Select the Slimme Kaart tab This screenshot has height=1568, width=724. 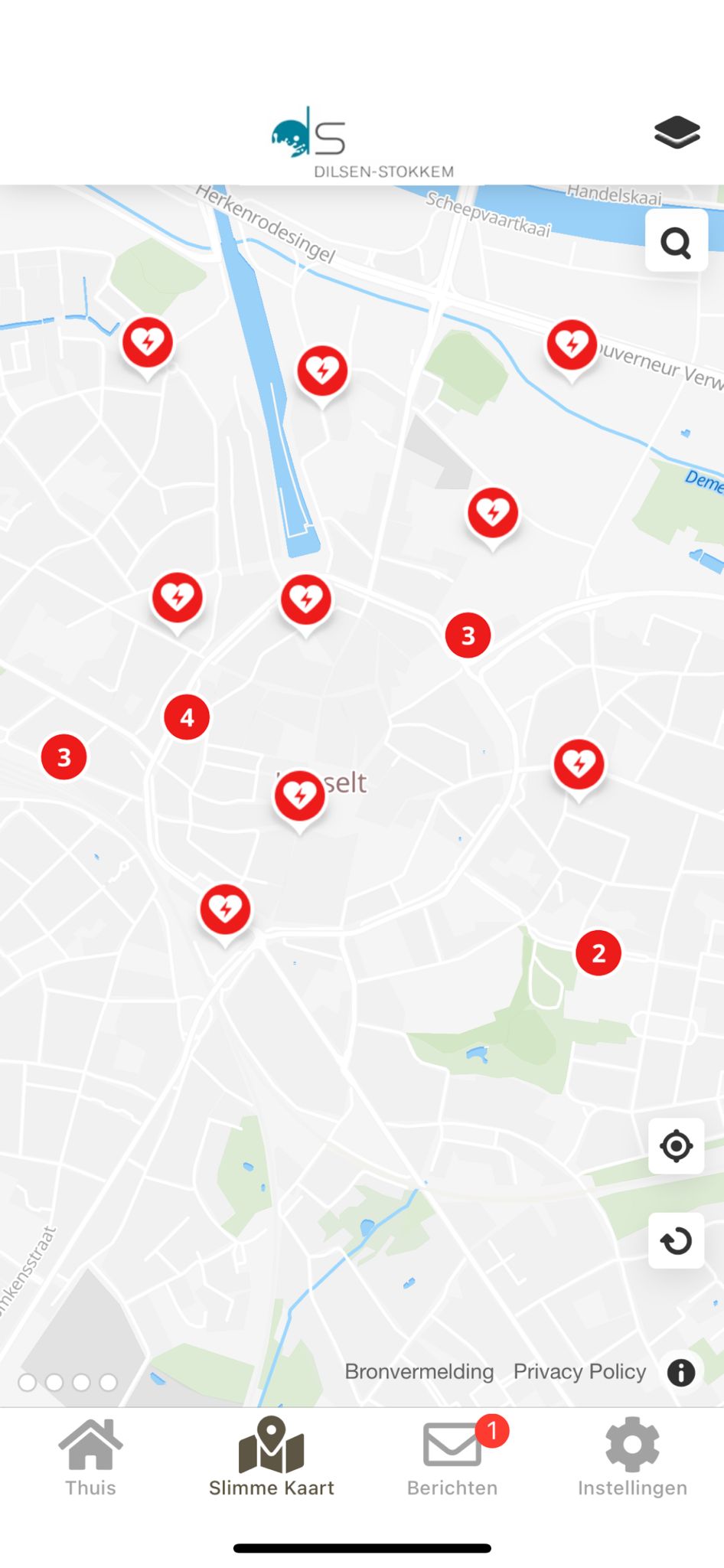[x=271, y=1458]
